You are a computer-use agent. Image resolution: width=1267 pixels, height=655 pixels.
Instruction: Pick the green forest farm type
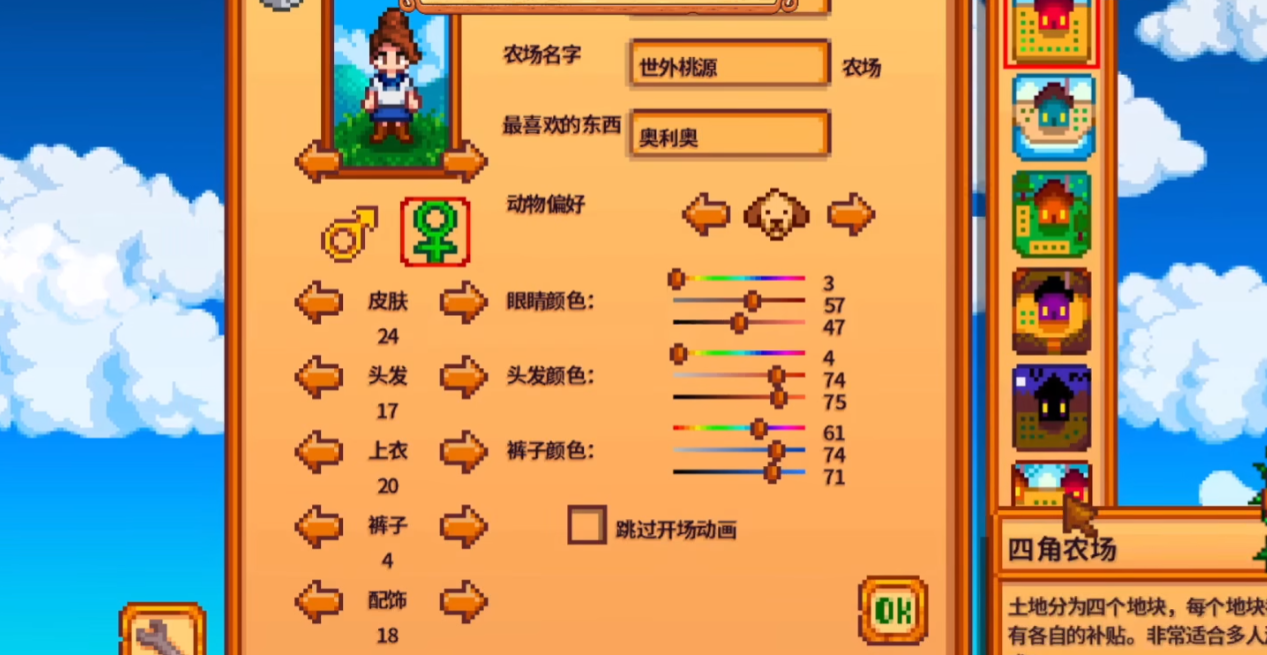(x=1052, y=214)
